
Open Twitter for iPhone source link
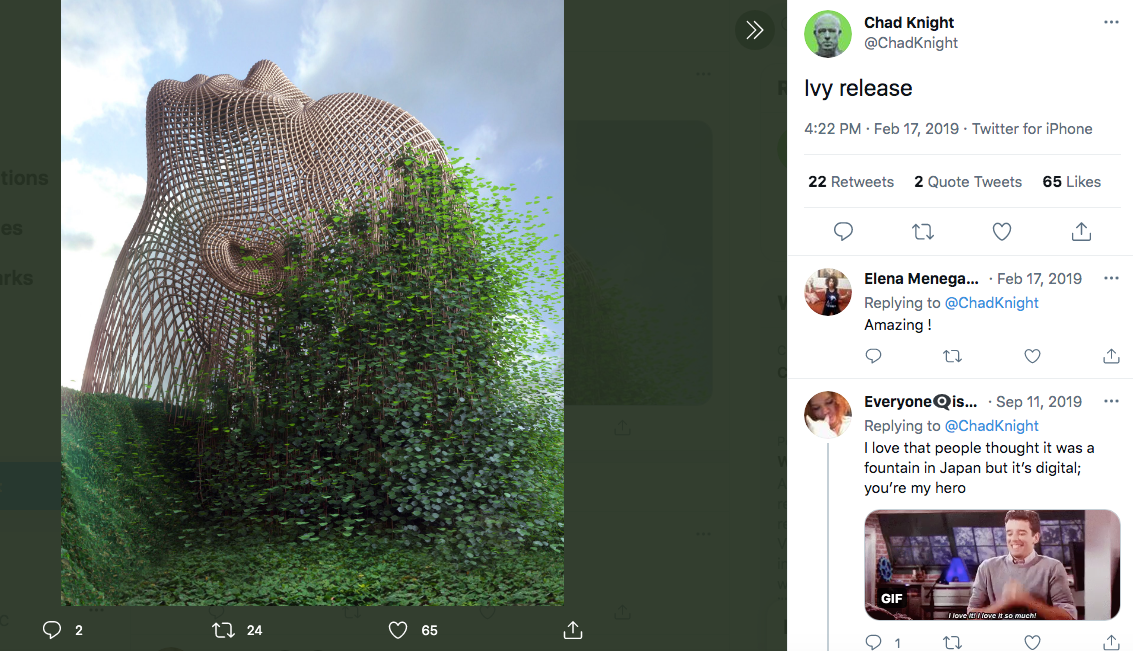1032,129
